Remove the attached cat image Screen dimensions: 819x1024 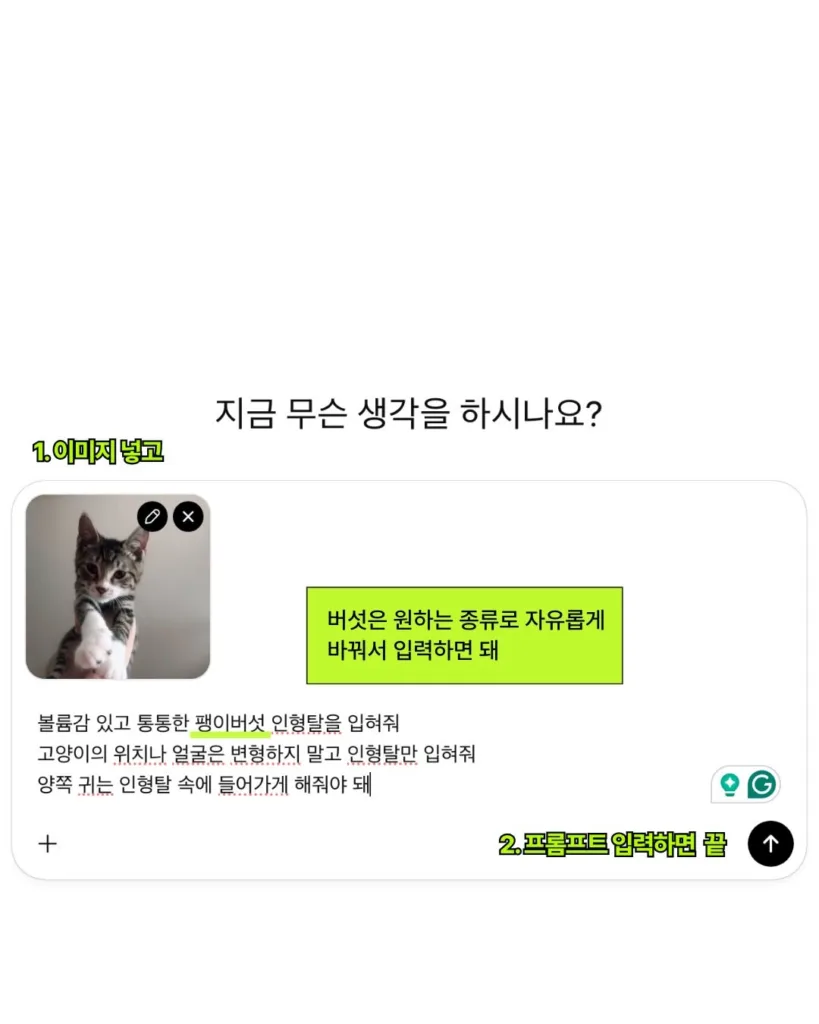tap(188, 516)
